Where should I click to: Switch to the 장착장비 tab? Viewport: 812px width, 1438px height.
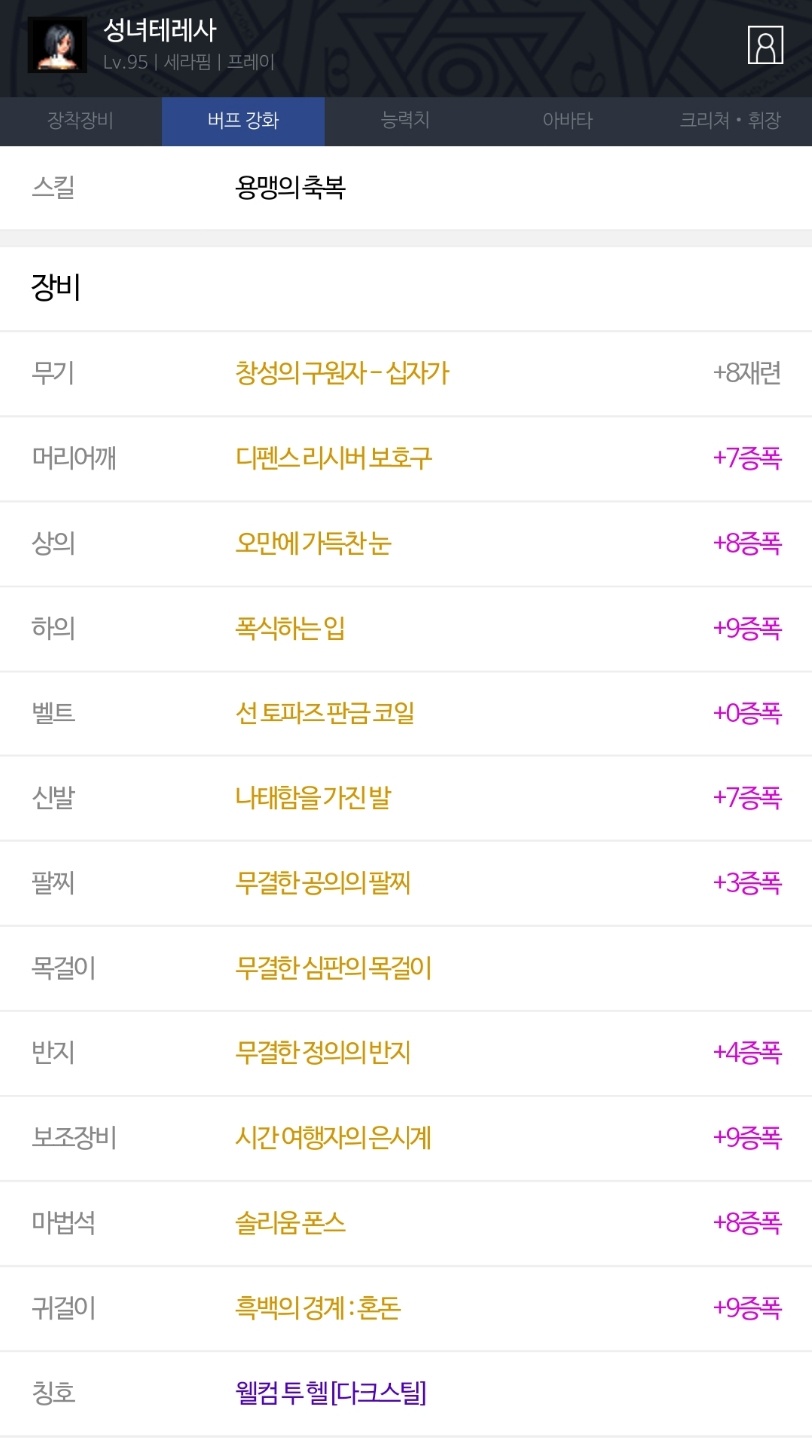coord(81,121)
